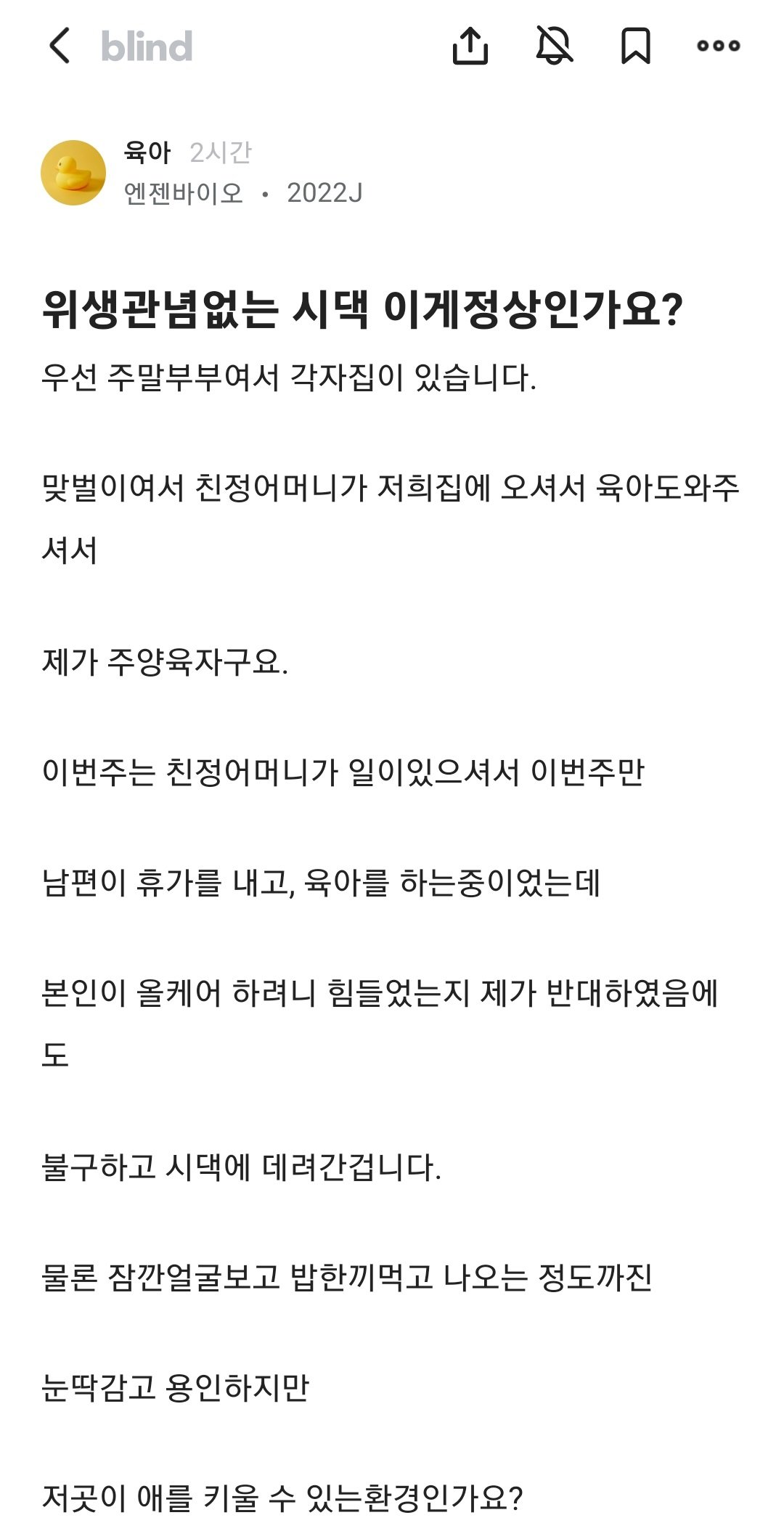This screenshot has width=784, height=1531.
Task: Open the three-dot overflow menu
Action: (718, 46)
